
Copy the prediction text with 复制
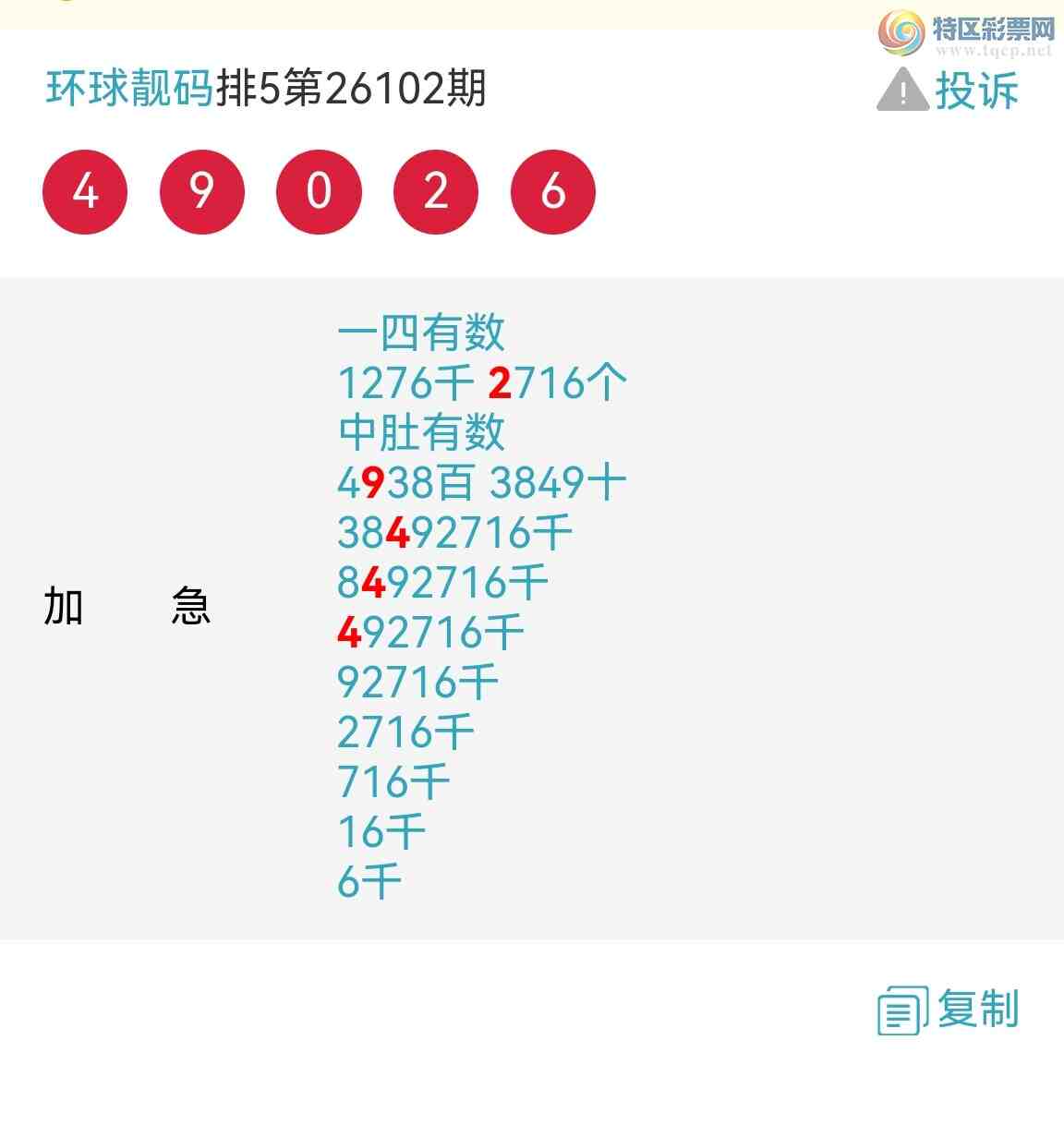coord(949,1009)
